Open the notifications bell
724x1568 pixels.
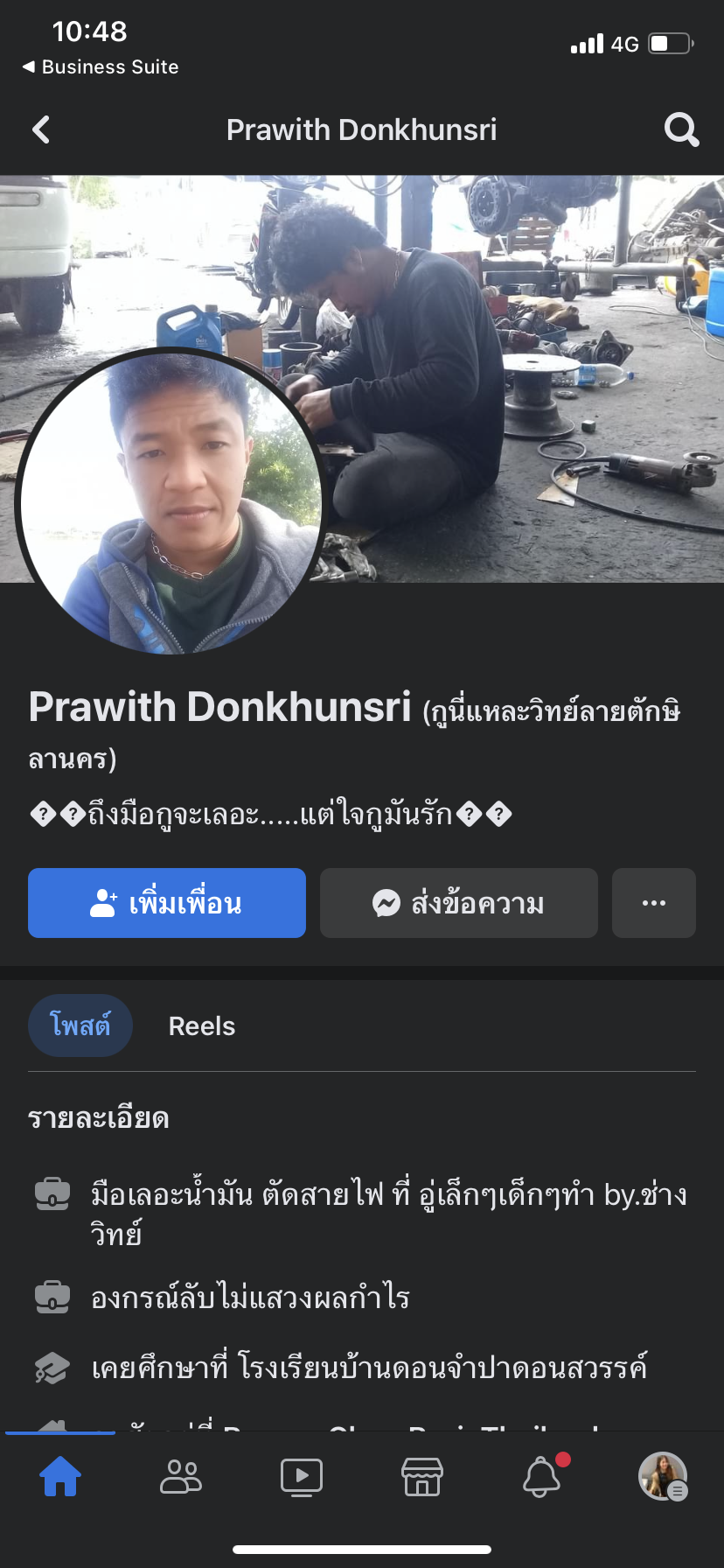click(x=542, y=1477)
